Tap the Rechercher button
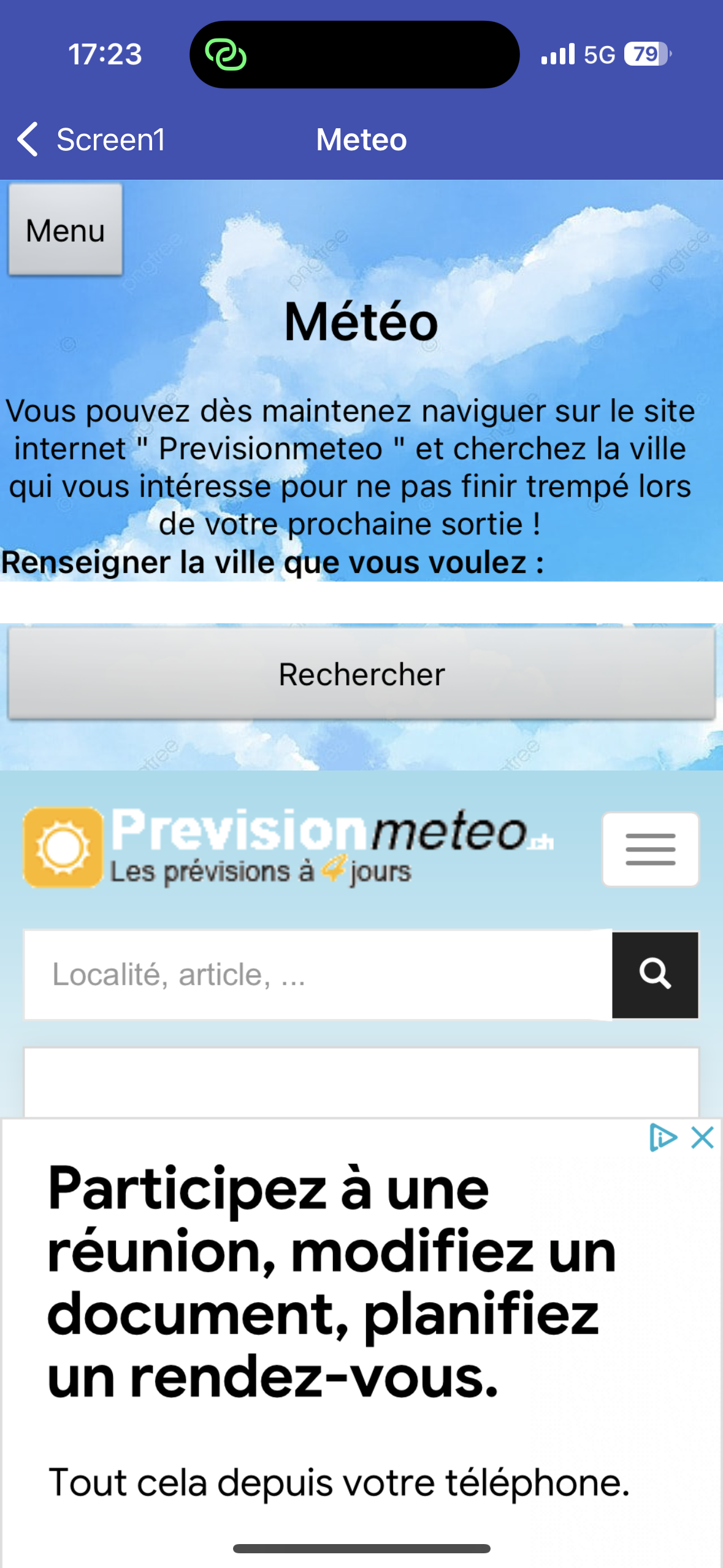Screen dimensions: 723x1568 pos(361,674)
